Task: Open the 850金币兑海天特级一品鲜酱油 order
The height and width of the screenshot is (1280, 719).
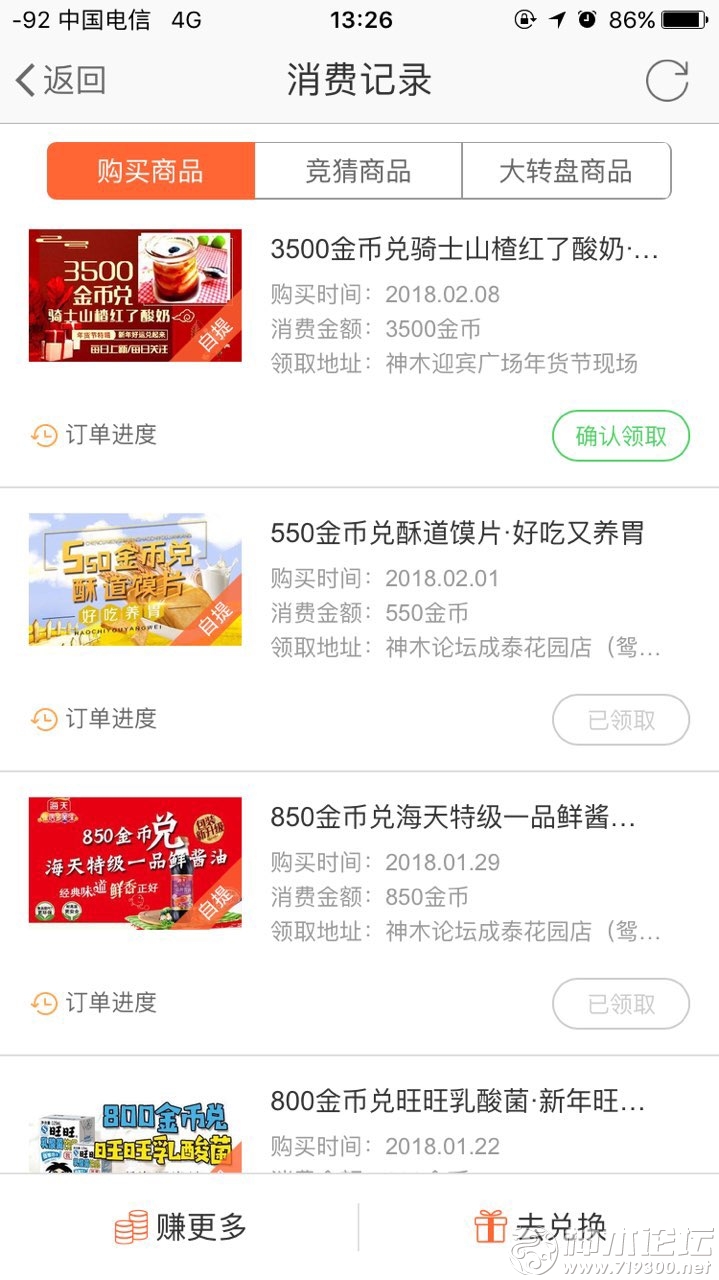Action: click(x=453, y=818)
